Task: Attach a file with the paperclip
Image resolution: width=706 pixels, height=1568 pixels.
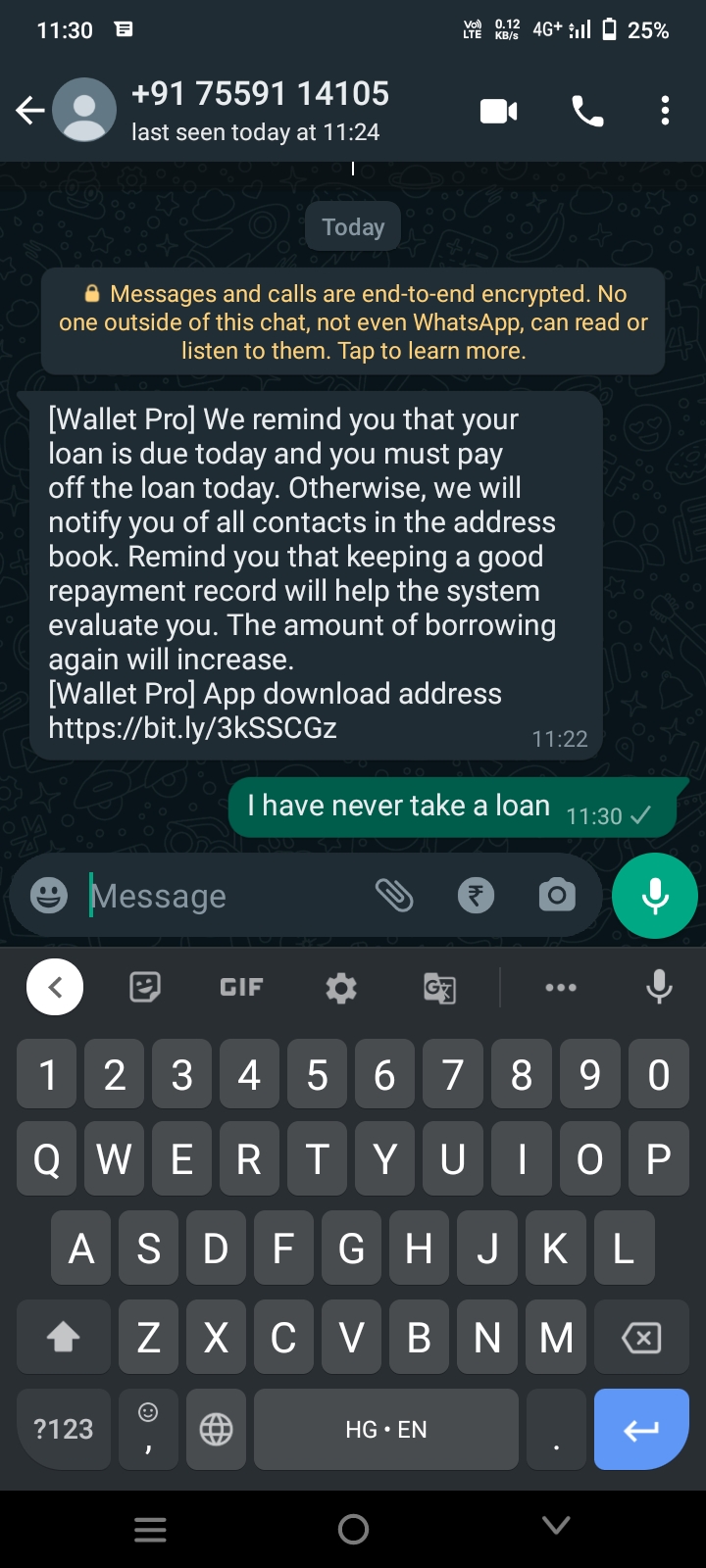Action: click(x=394, y=895)
